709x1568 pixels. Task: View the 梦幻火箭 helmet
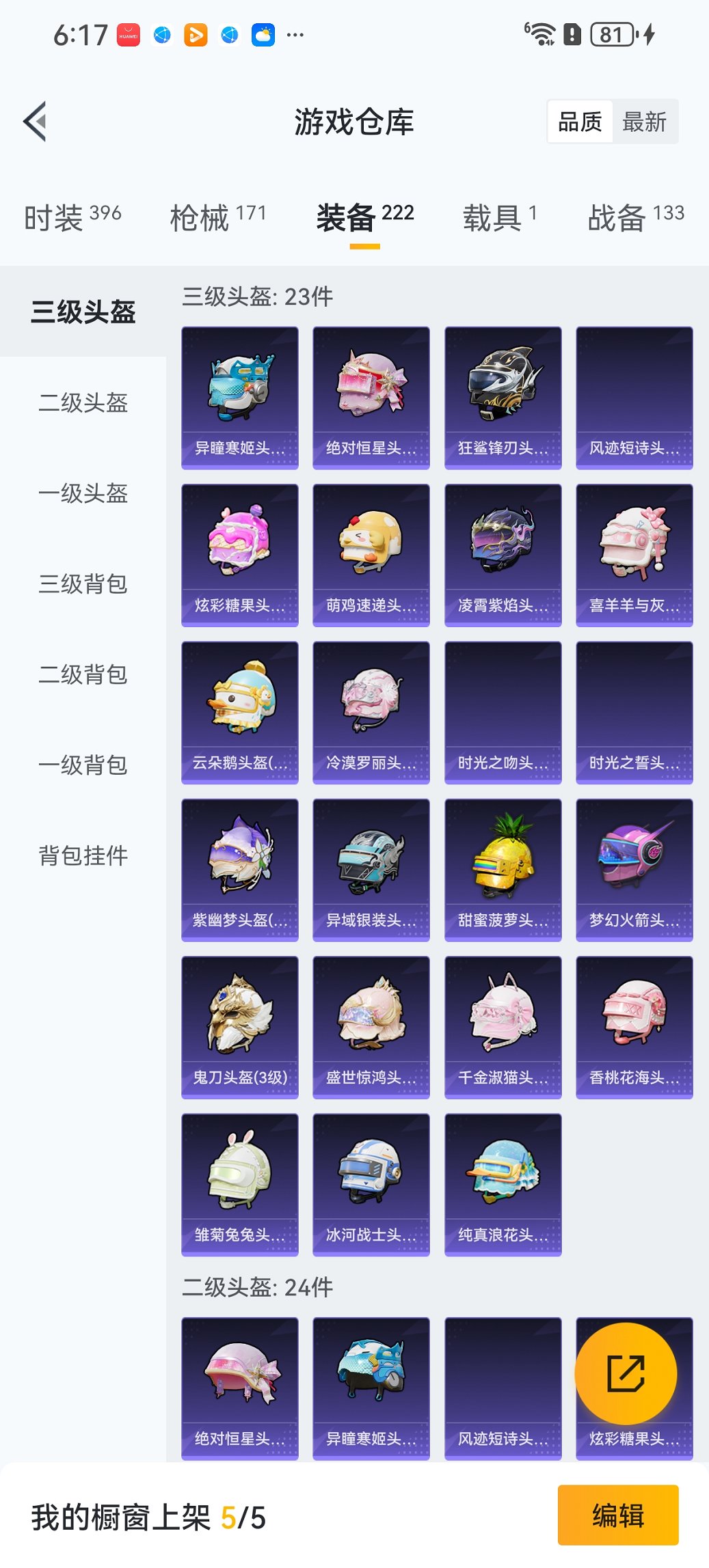point(634,870)
